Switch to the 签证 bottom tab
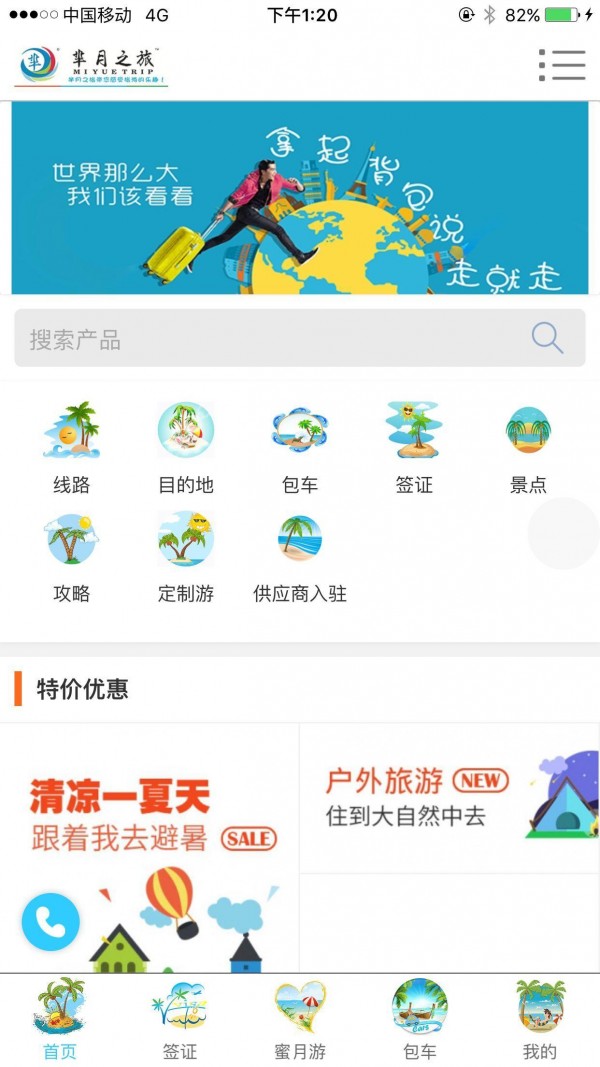Image resolution: width=600 pixels, height=1067 pixels. click(180, 1020)
